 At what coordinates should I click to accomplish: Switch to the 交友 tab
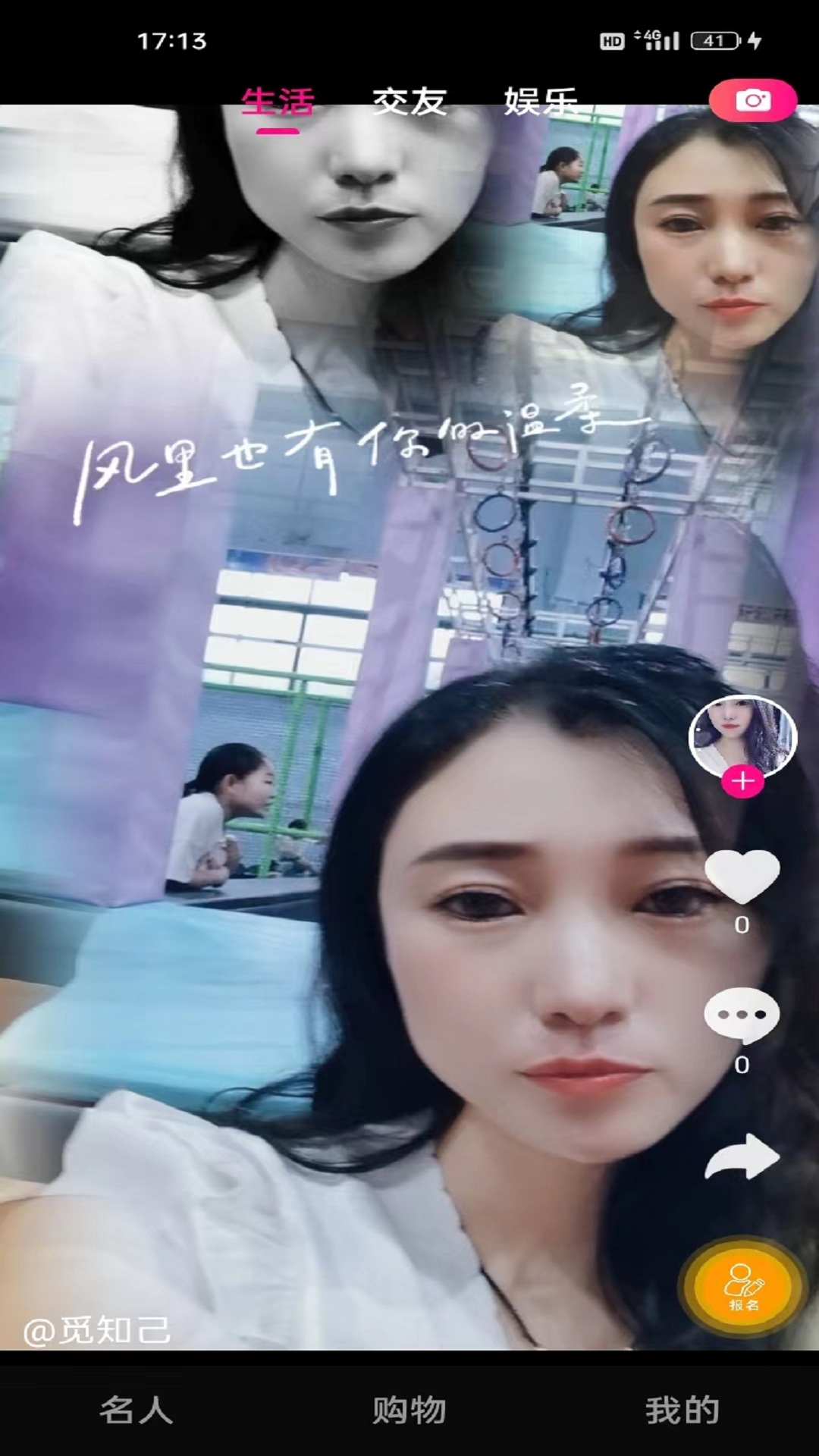(x=409, y=102)
